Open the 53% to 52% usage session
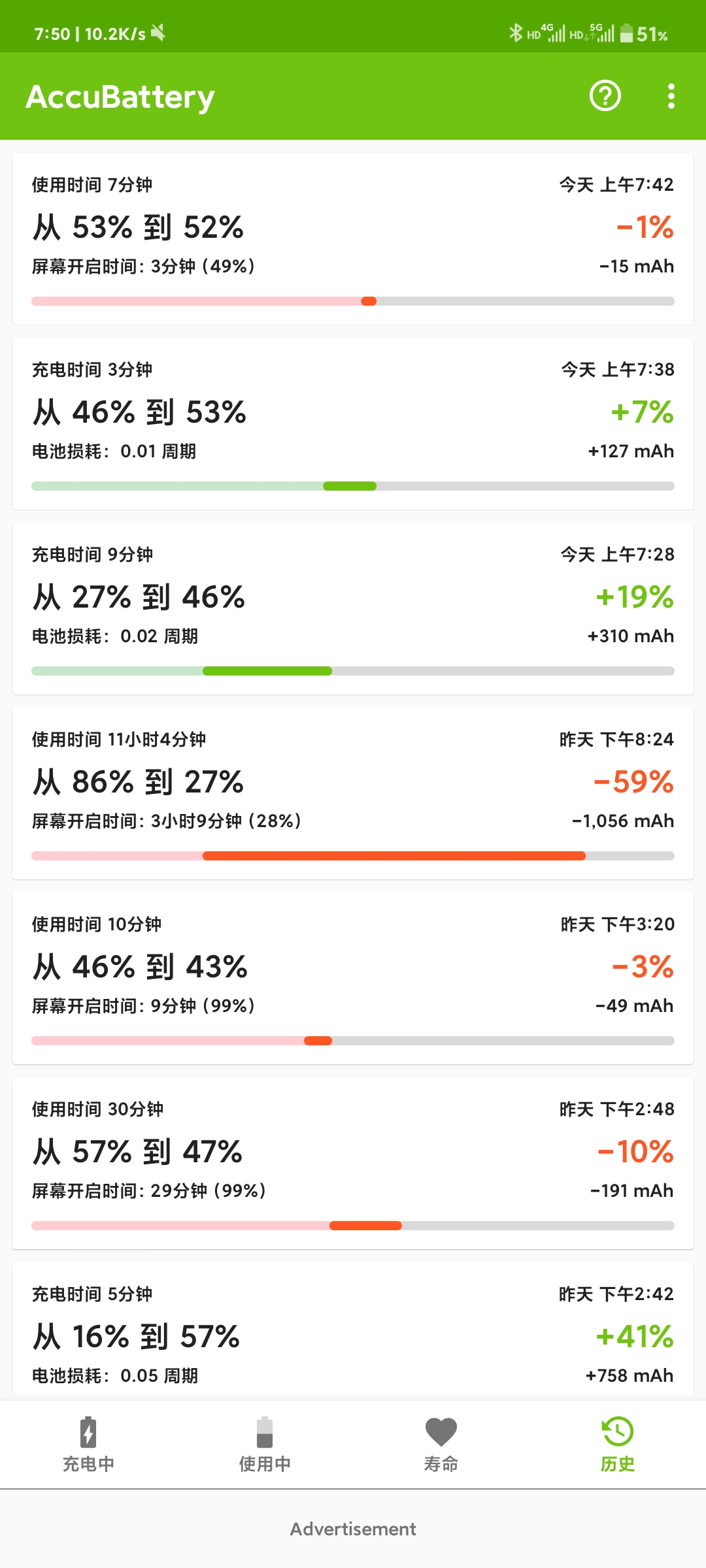706x1568 pixels. coord(353,239)
